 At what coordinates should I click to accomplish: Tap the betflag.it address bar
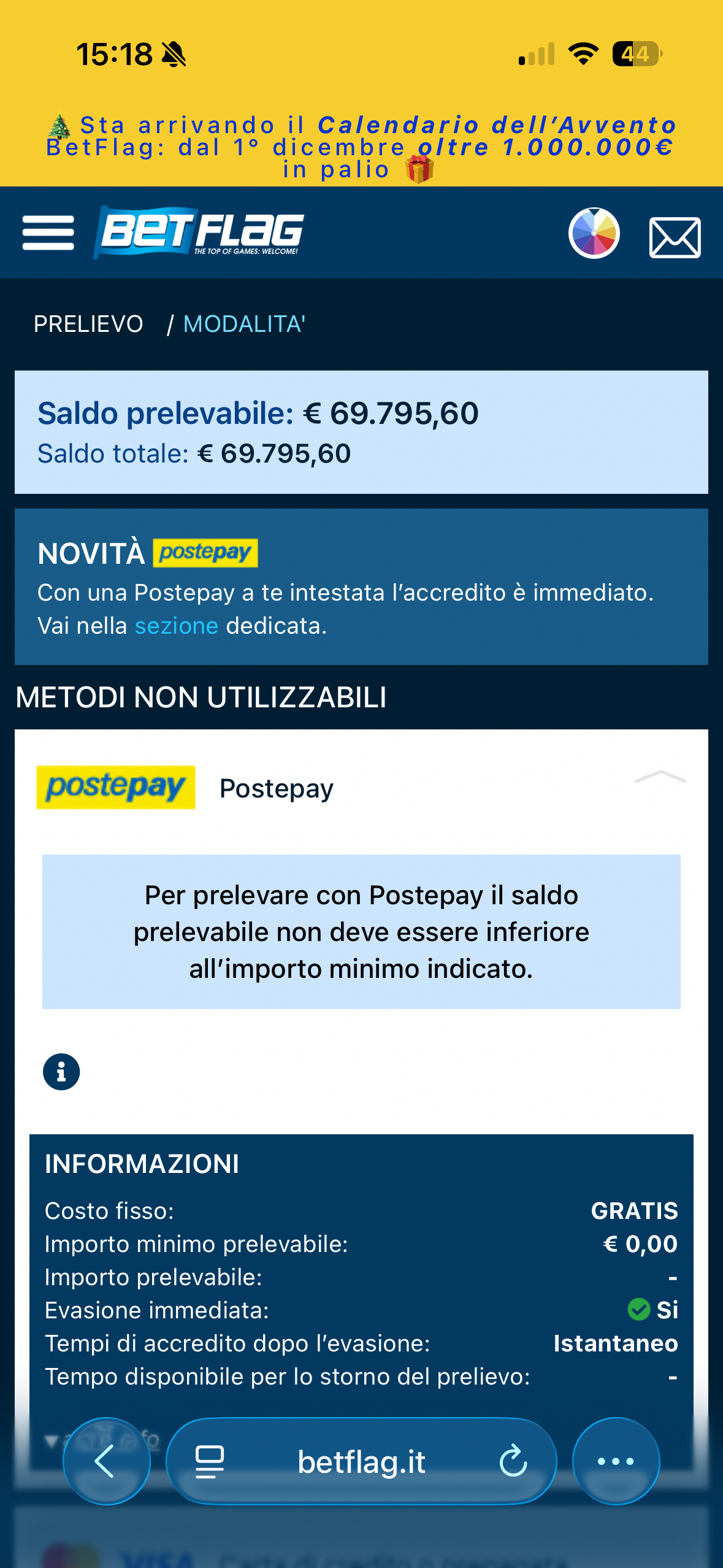tap(361, 1461)
